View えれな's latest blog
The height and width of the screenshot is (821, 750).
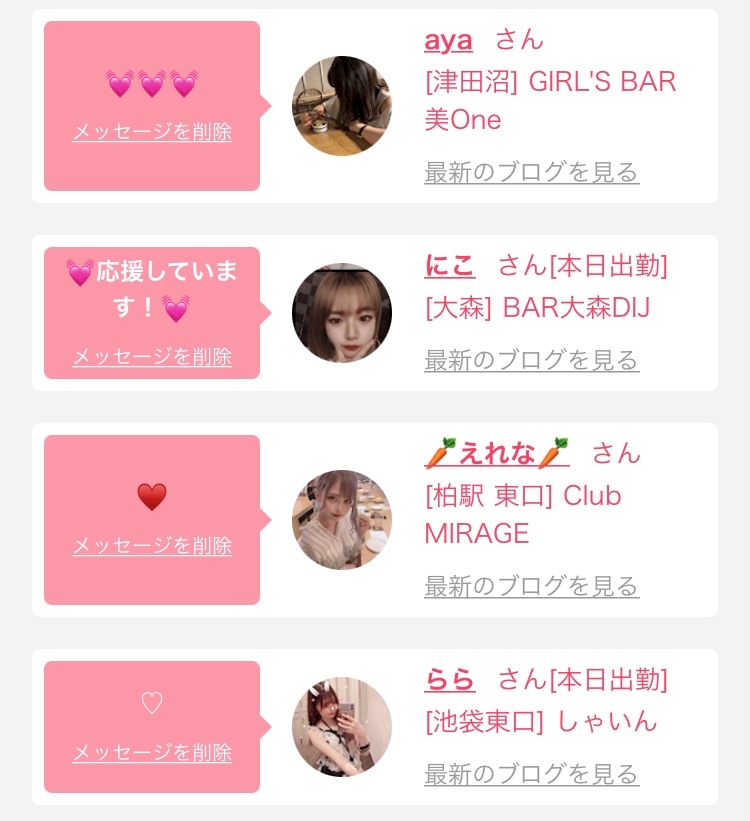pos(531,586)
